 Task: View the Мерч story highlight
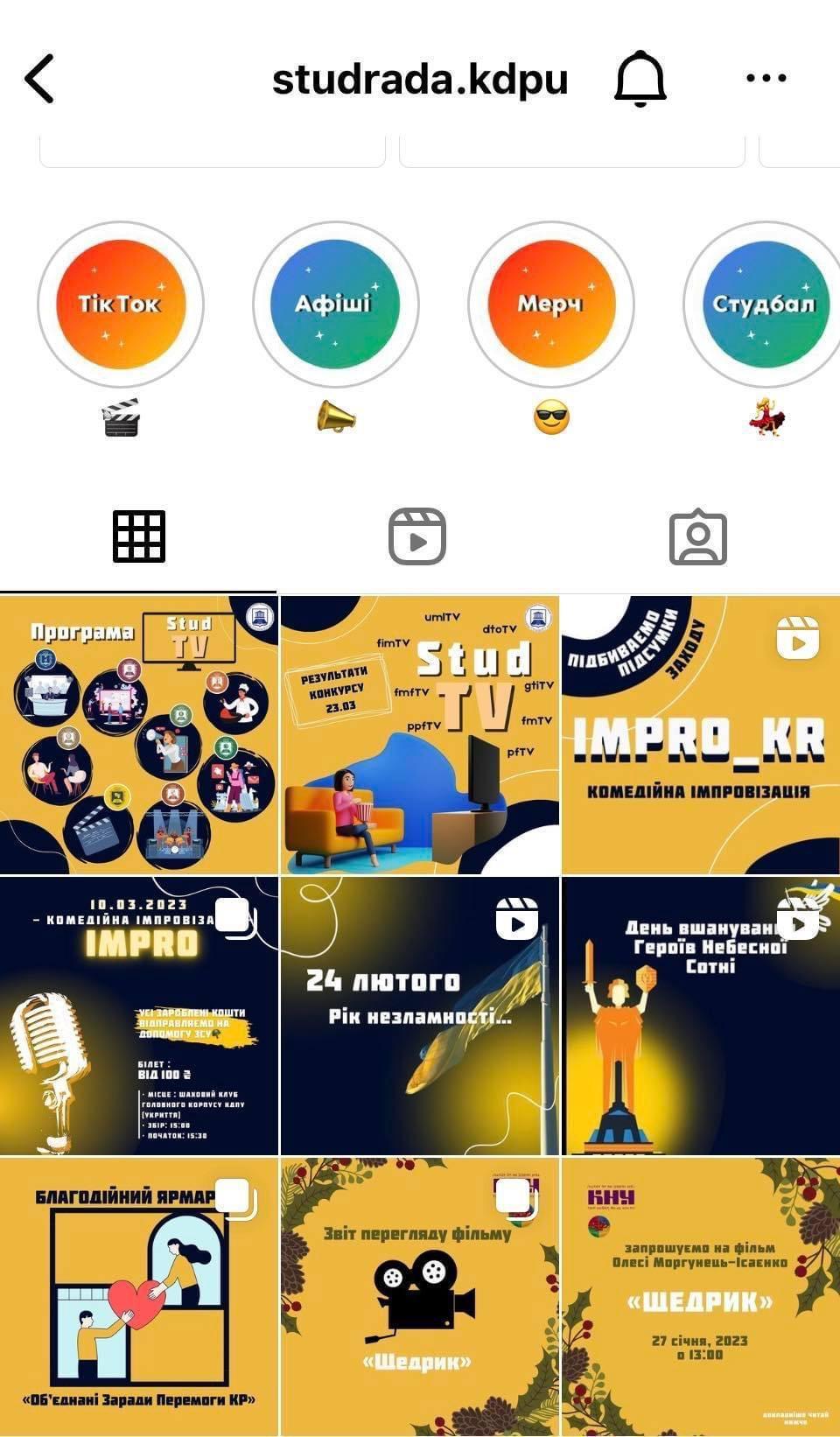550,305
